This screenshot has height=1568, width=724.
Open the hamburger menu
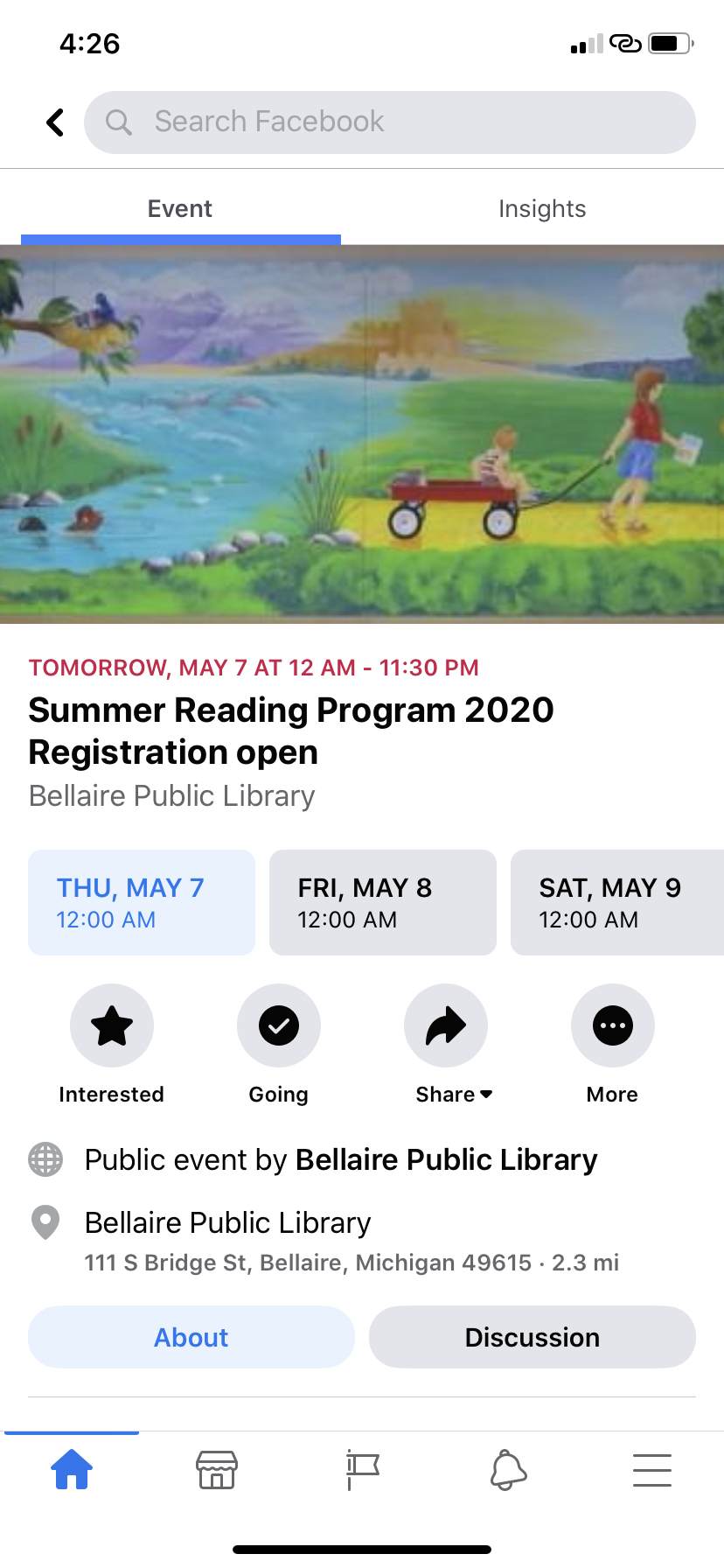pyautogui.click(x=652, y=1470)
